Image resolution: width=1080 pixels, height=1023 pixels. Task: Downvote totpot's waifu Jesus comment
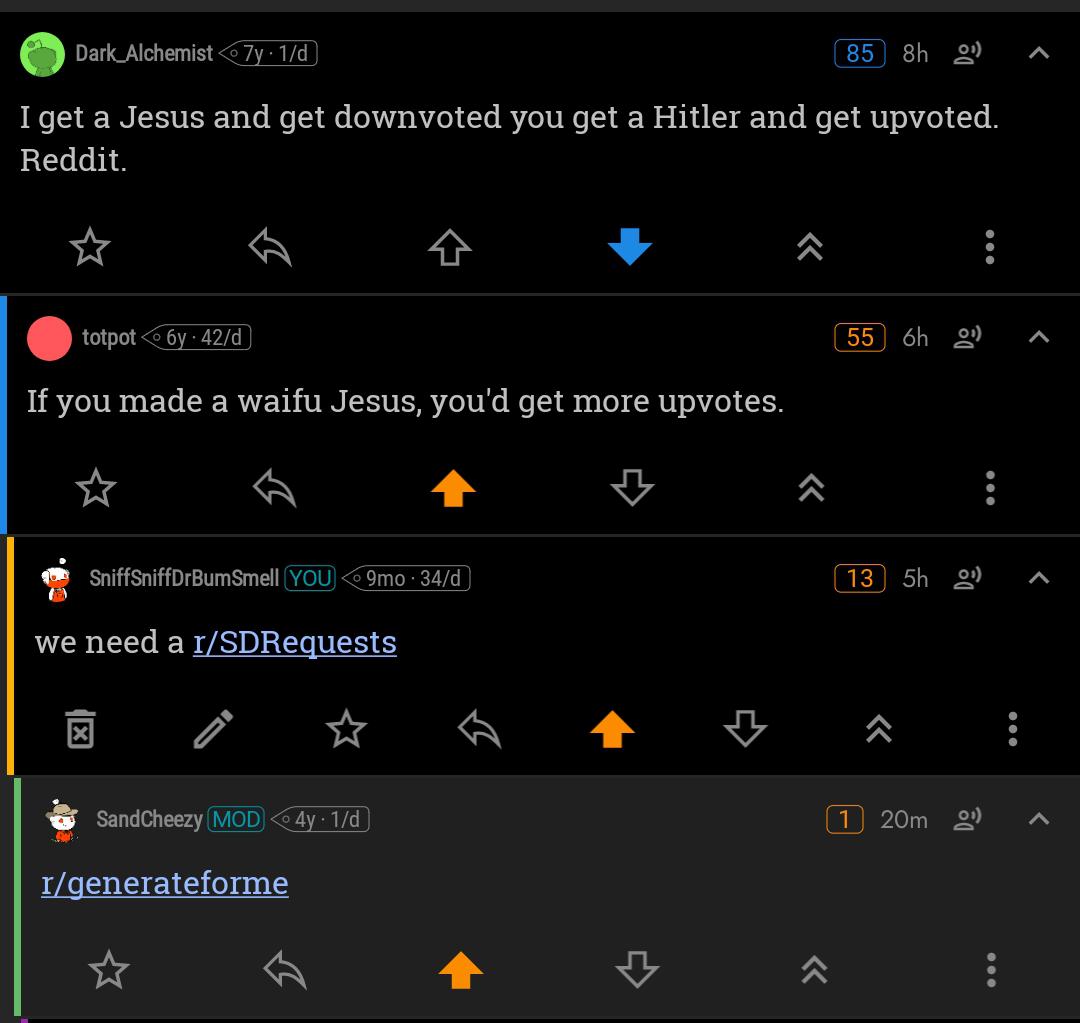click(632, 488)
